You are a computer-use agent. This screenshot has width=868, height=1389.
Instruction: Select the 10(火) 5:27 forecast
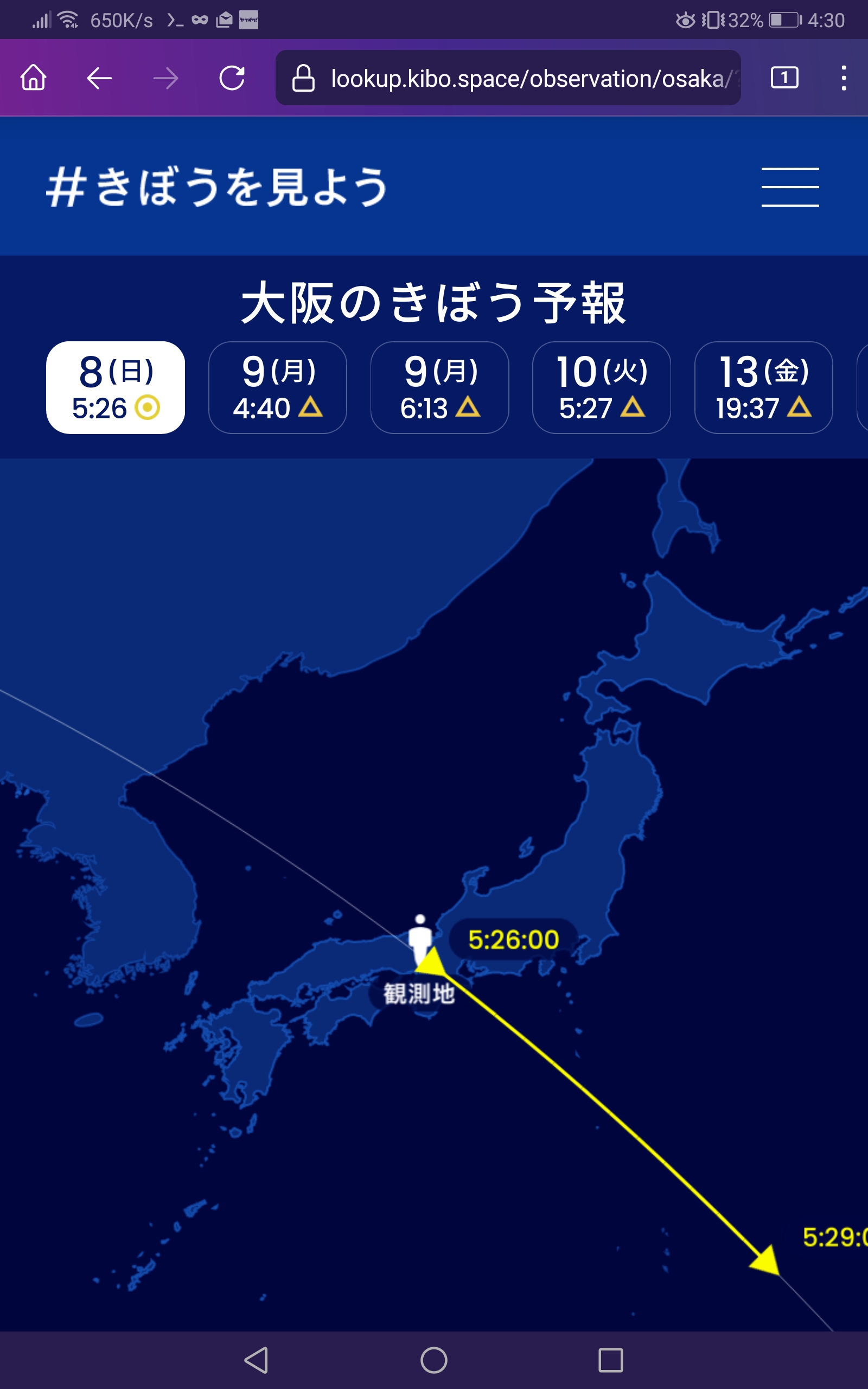coord(602,387)
